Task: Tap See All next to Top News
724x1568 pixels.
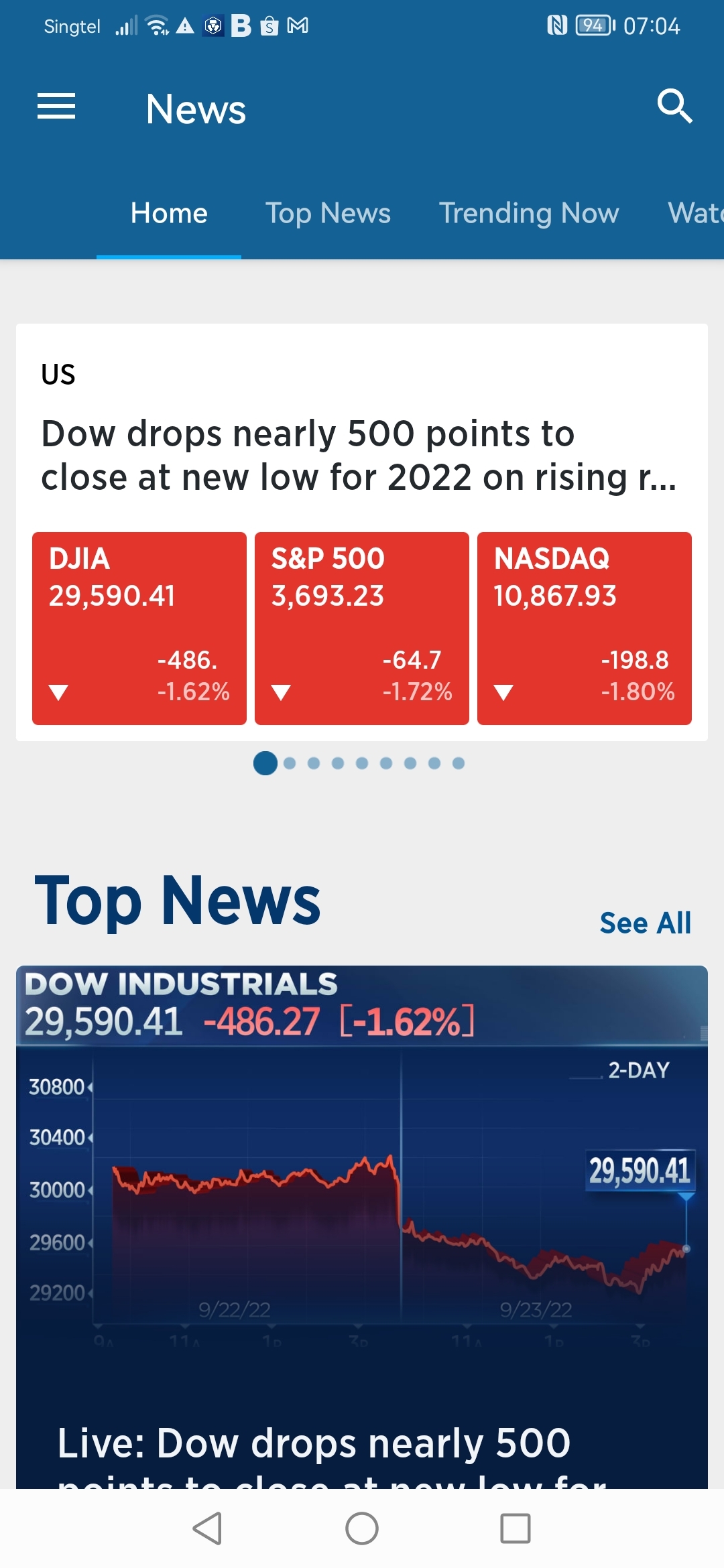Action: point(645,923)
